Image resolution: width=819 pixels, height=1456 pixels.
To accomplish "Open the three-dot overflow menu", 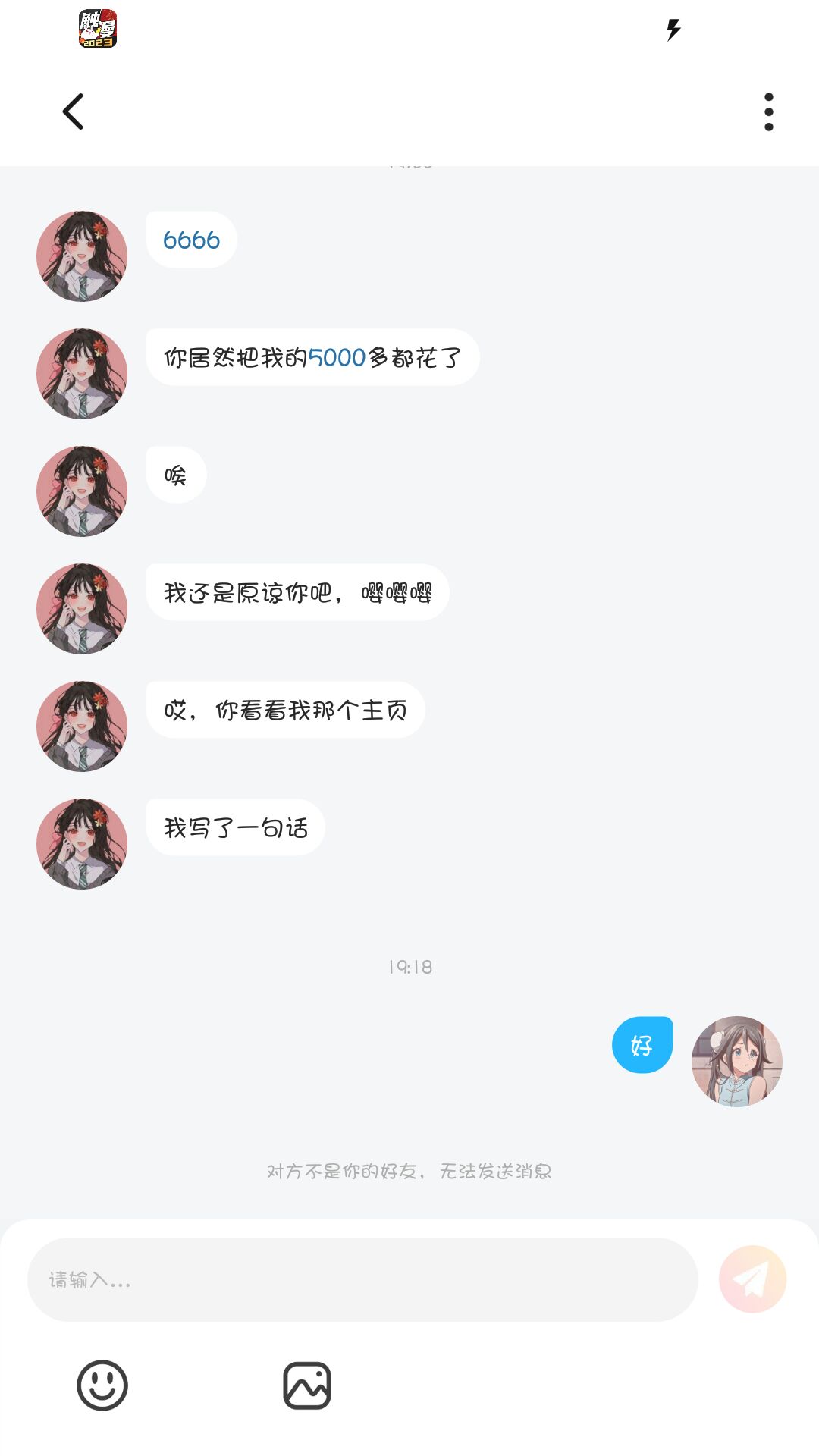I will pos(768,112).
